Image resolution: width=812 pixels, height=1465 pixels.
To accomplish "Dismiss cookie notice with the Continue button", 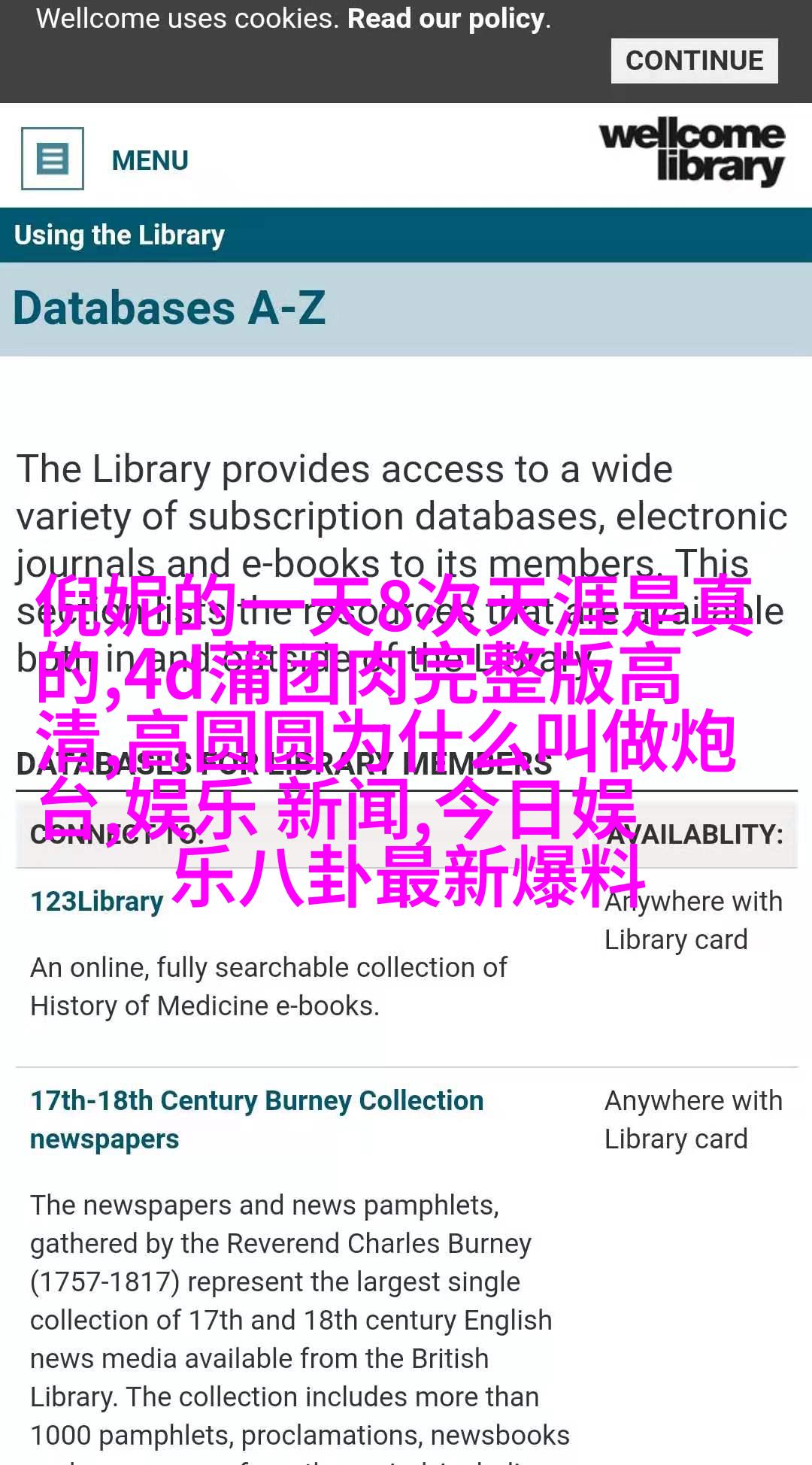I will tap(694, 61).
